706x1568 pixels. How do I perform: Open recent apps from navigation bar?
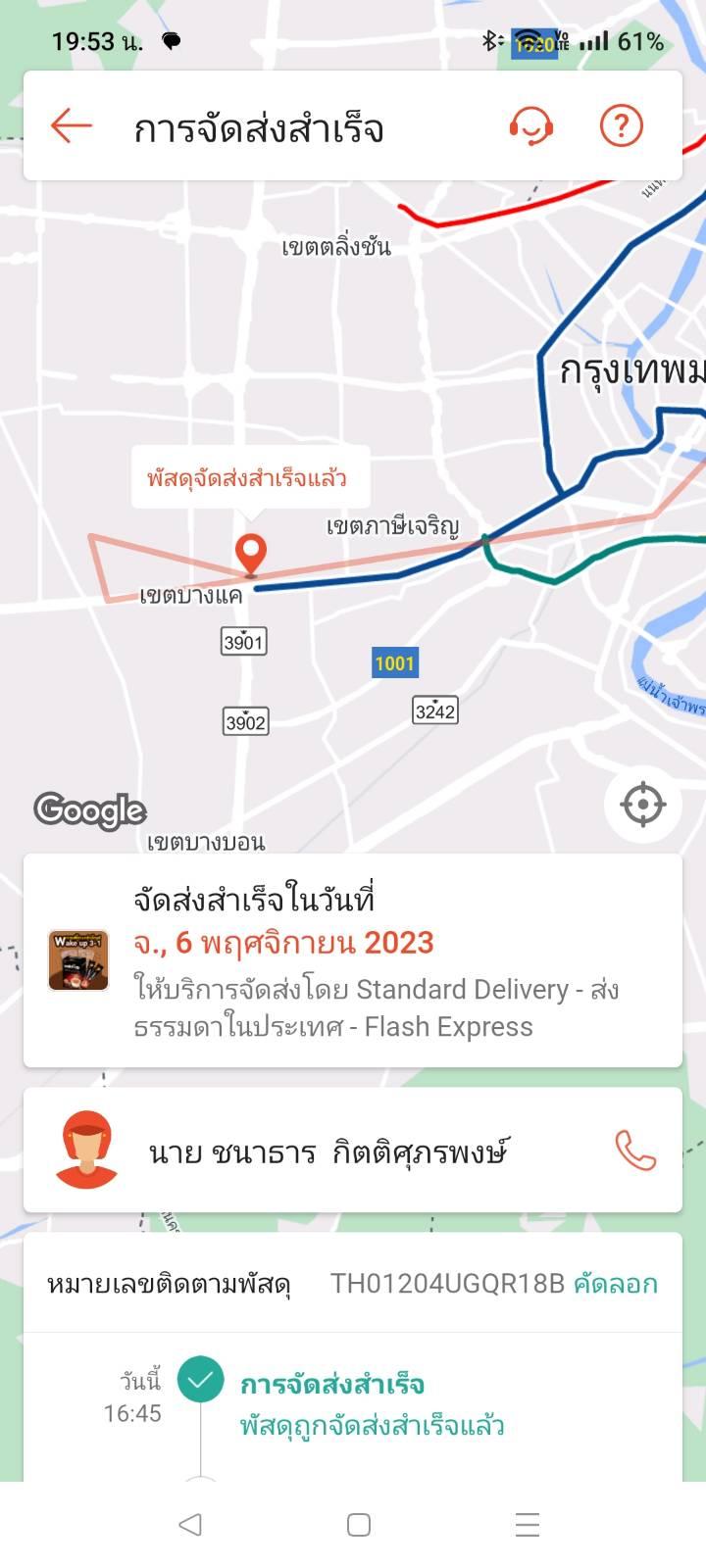[x=528, y=1525]
